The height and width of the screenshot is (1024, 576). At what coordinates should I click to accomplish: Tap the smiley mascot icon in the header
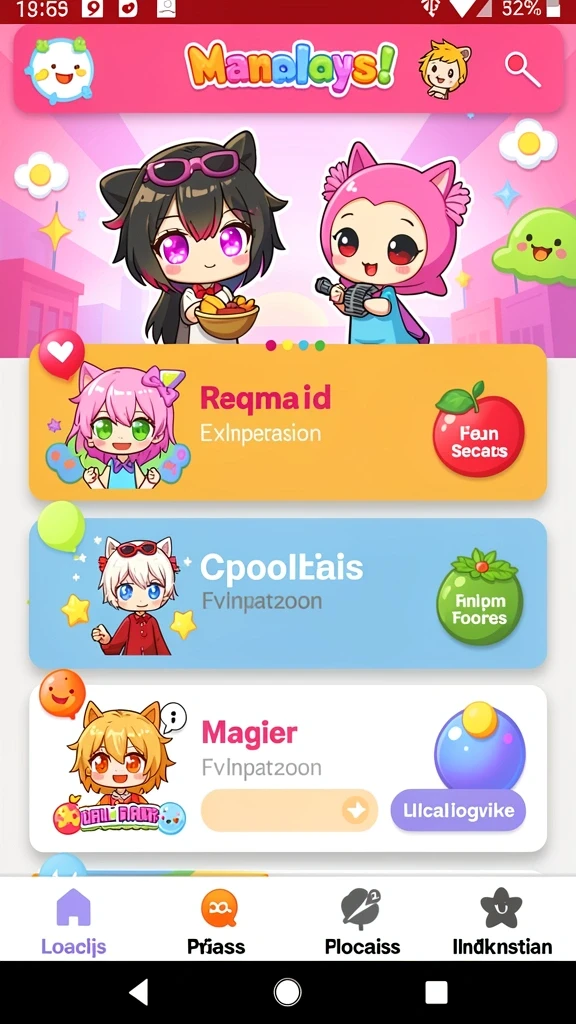[x=60, y=71]
